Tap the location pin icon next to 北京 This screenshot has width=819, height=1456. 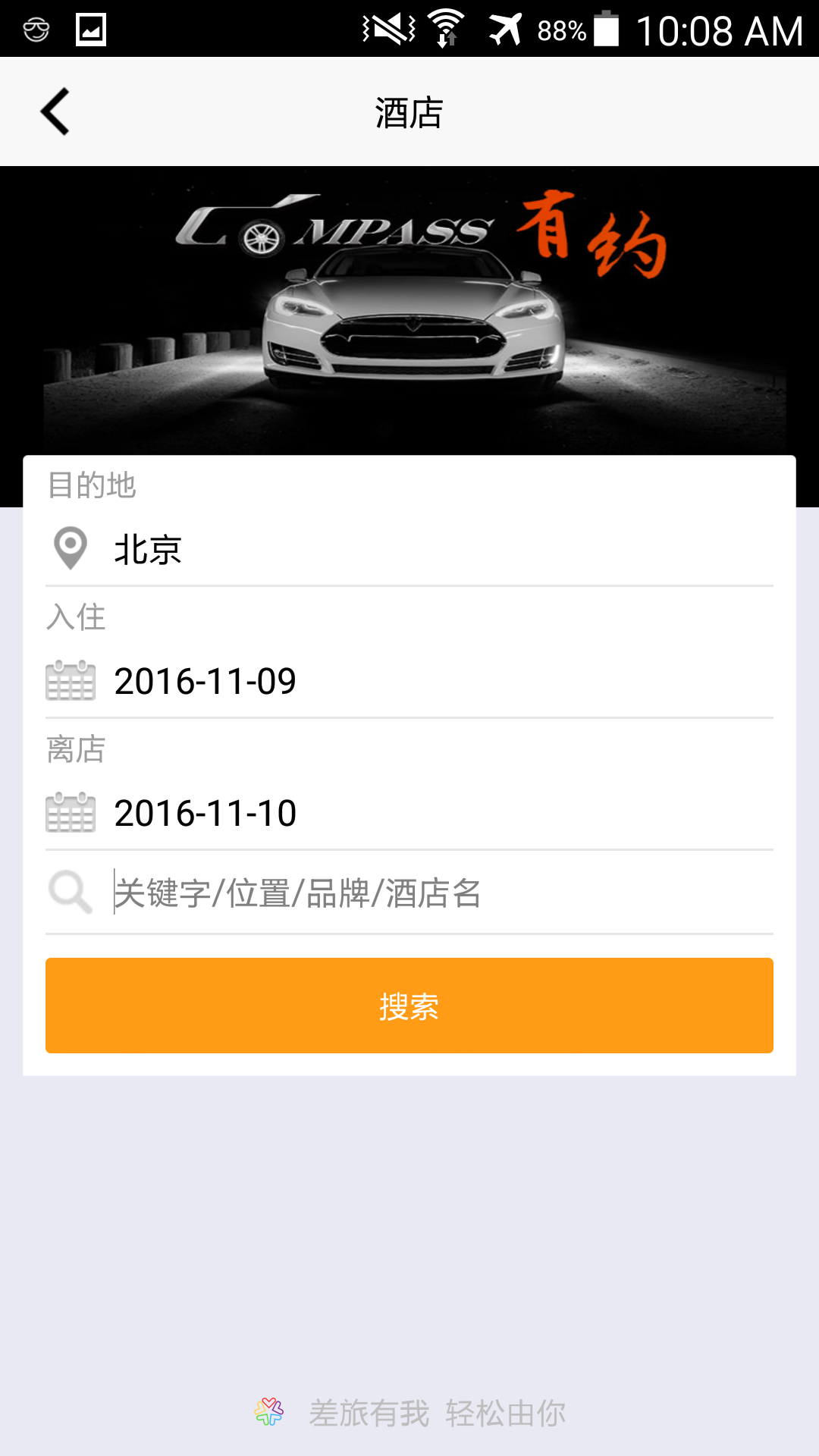click(x=71, y=548)
